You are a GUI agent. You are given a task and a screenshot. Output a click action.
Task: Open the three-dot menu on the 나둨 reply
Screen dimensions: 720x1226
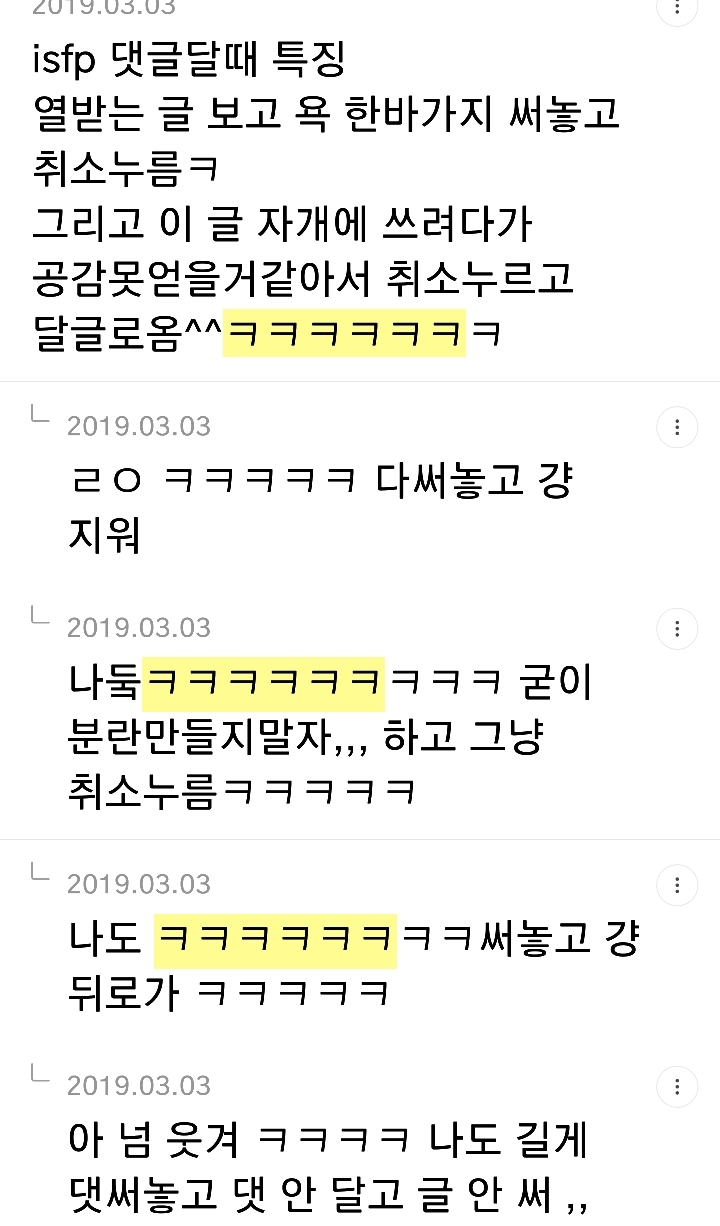pyautogui.click(x=677, y=629)
